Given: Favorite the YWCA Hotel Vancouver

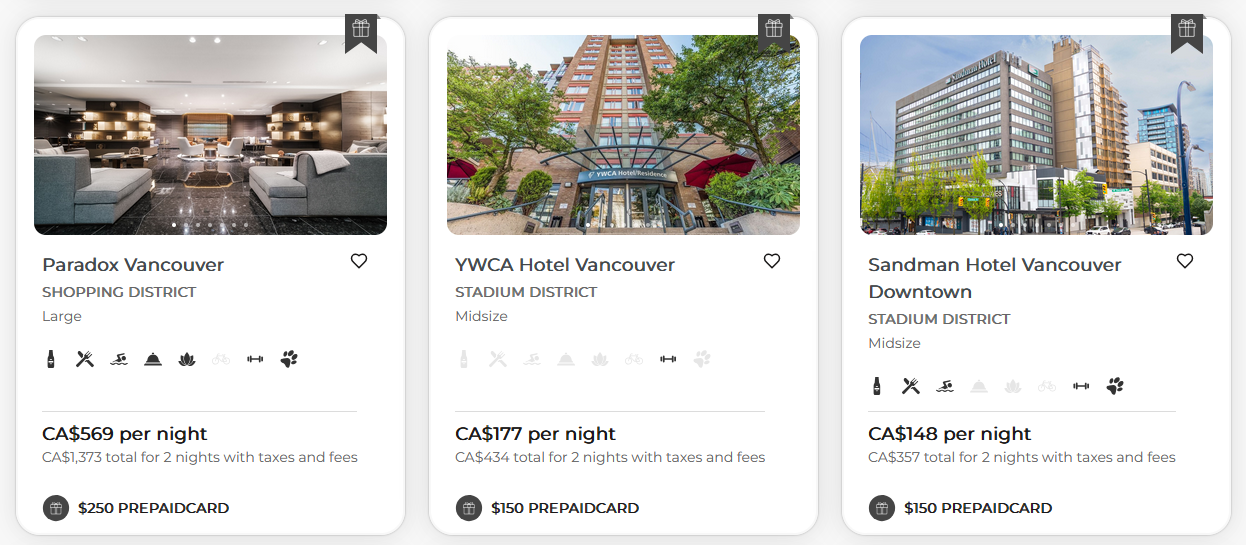Looking at the screenshot, I should point(772,261).
